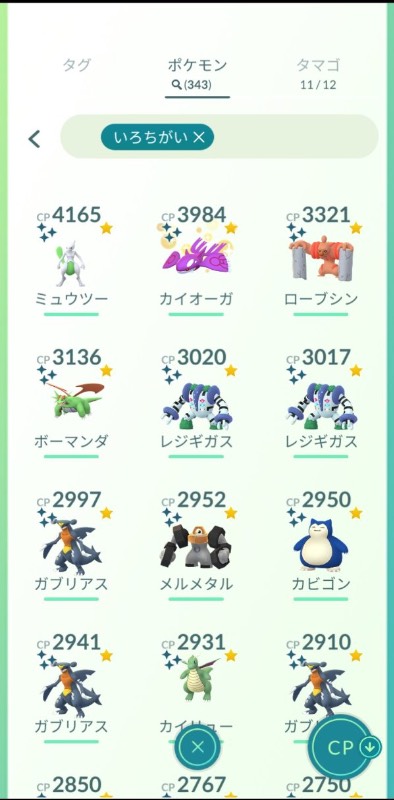This screenshot has height=800, width=394.
Task: Remove the いろちがい search filter chip
Action: [x=157, y=137]
